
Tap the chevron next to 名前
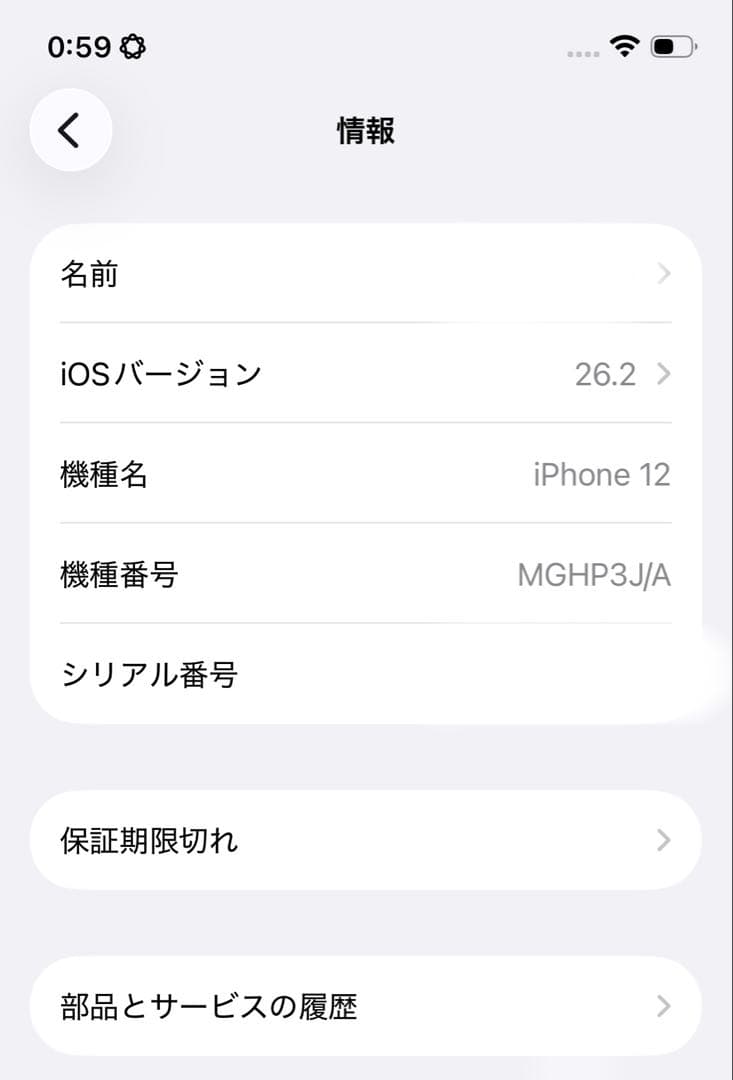[x=662, y=274]
